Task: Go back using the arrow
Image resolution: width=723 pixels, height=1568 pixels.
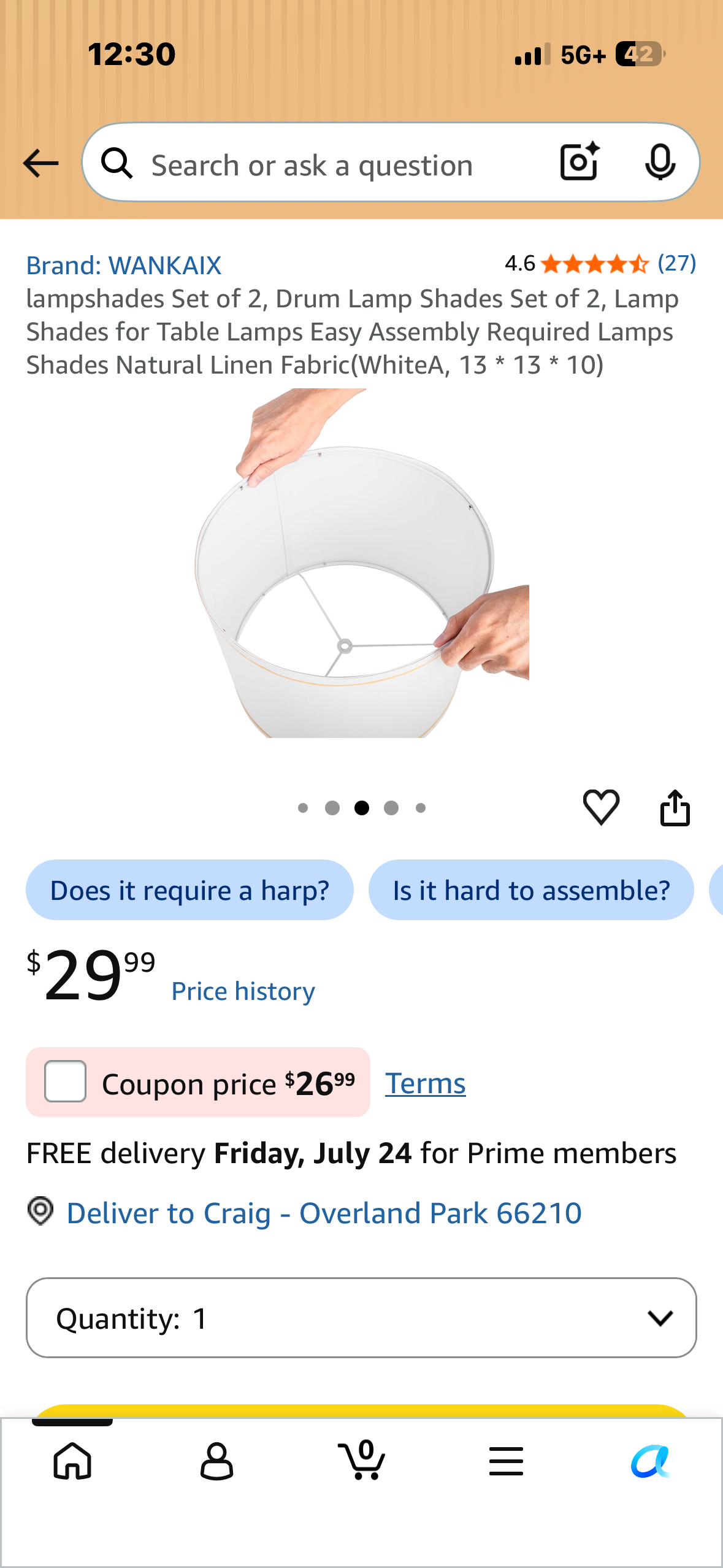Action: click(40, 163)
